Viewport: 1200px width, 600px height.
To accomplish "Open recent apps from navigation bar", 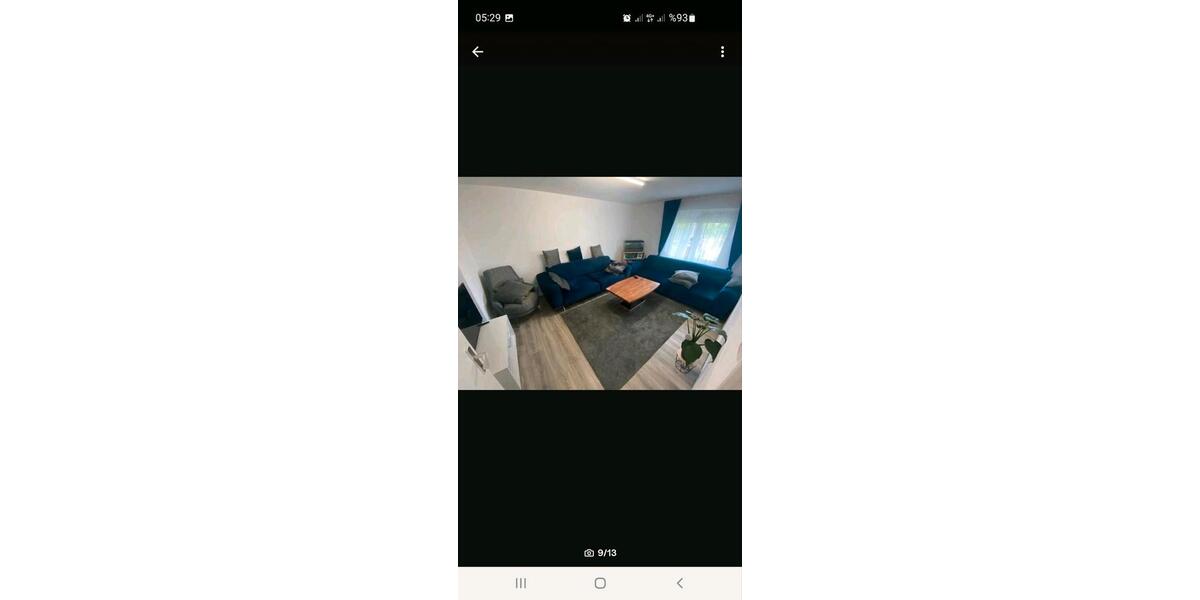I will tap(521, 583).
